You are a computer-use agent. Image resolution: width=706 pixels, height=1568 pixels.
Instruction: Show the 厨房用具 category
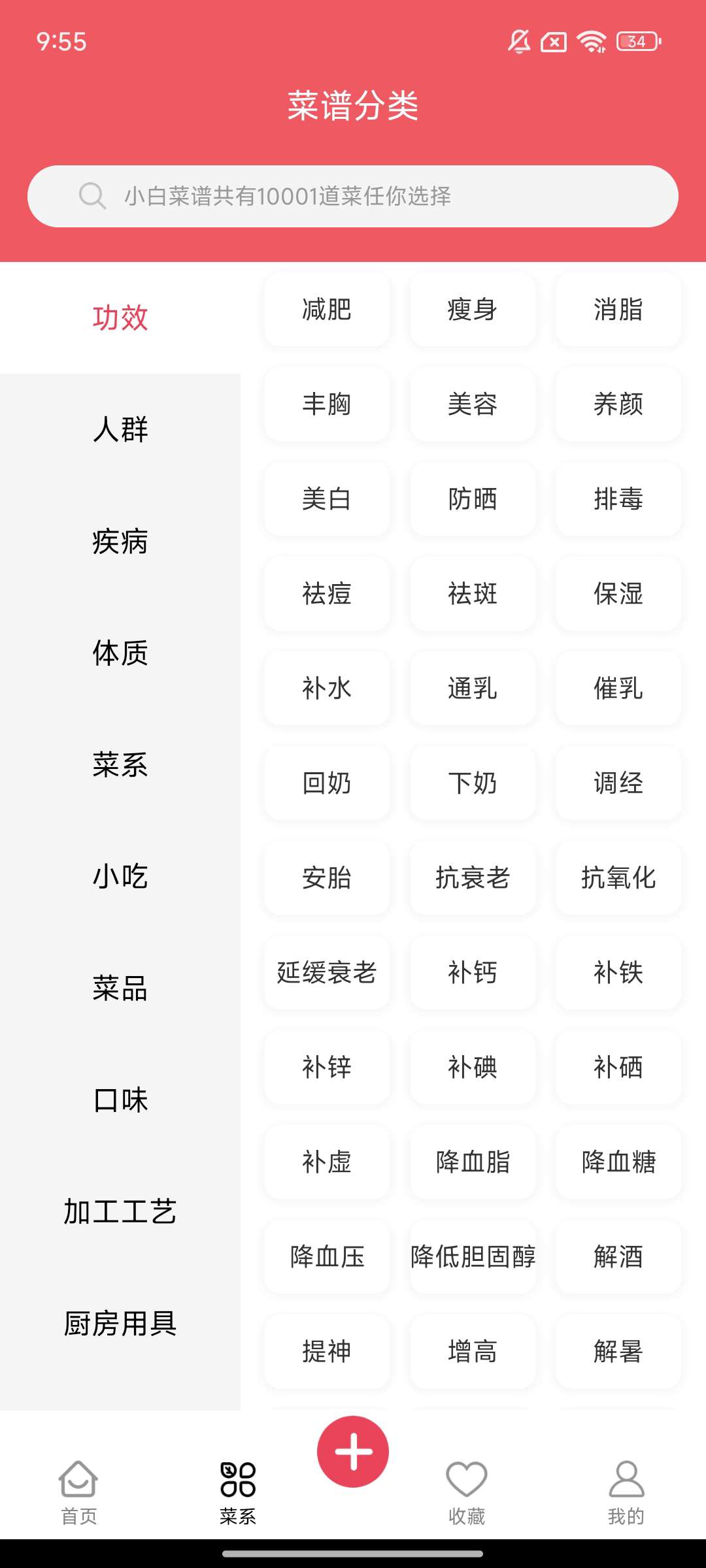[120, 1324]
